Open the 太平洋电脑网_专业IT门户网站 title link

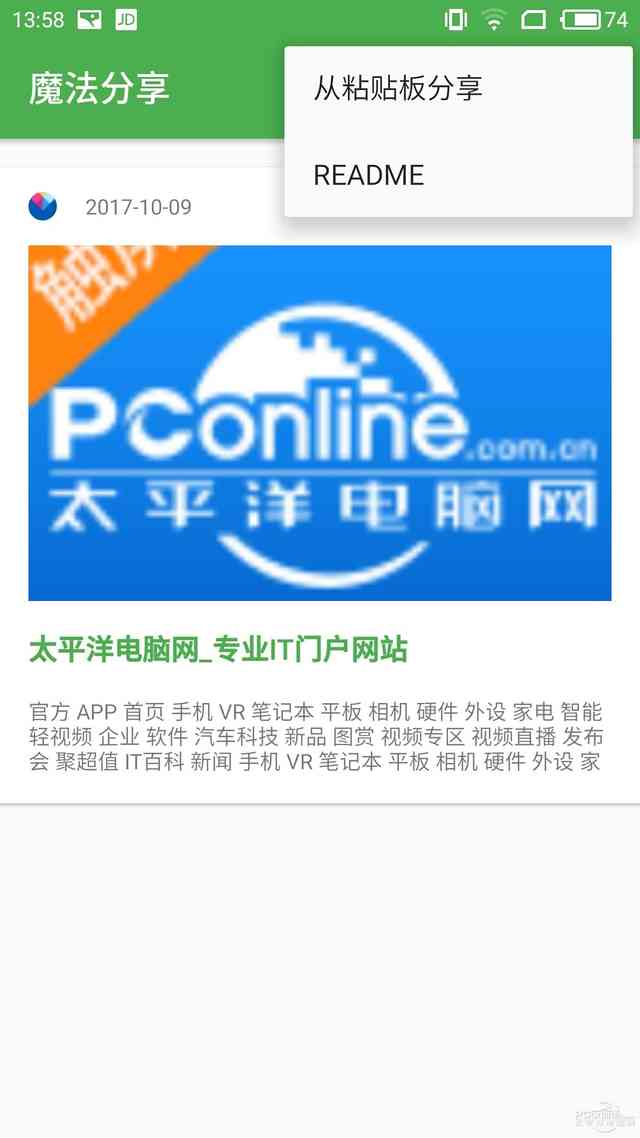click(x=218, y=650)
